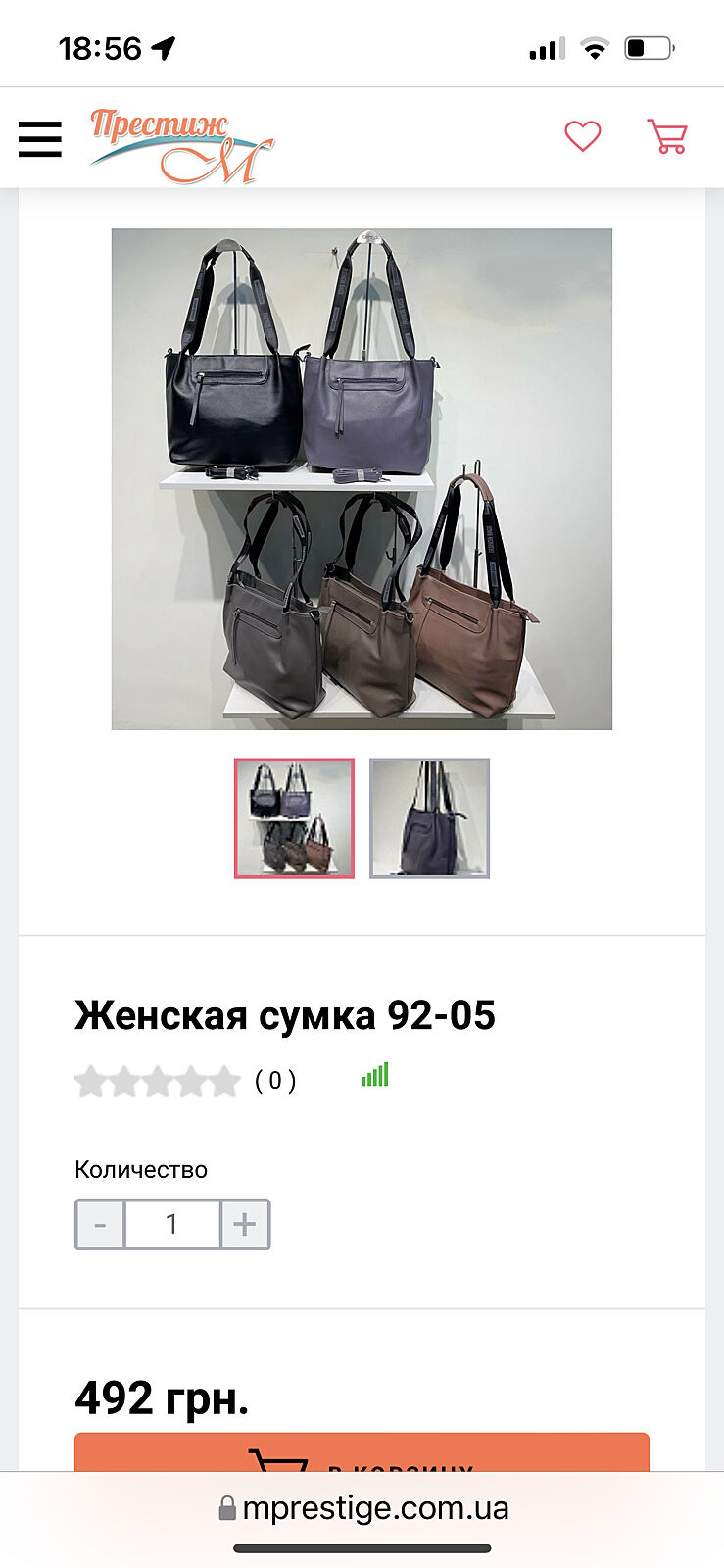This screenshot has width=724, height=1568.
Task: Open the shopping cart
Action: [667, 136]
